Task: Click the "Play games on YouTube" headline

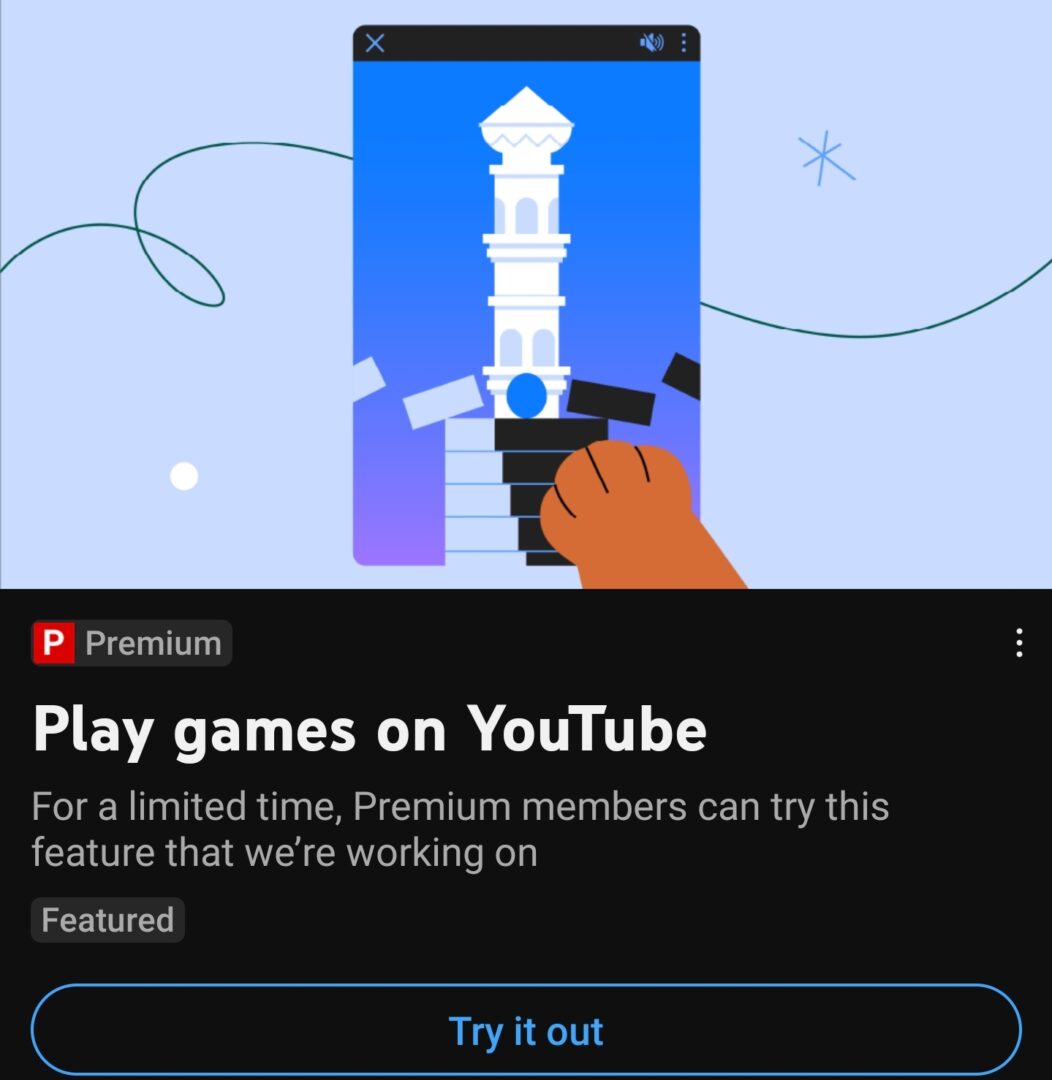Action: [x=371, y=729]
